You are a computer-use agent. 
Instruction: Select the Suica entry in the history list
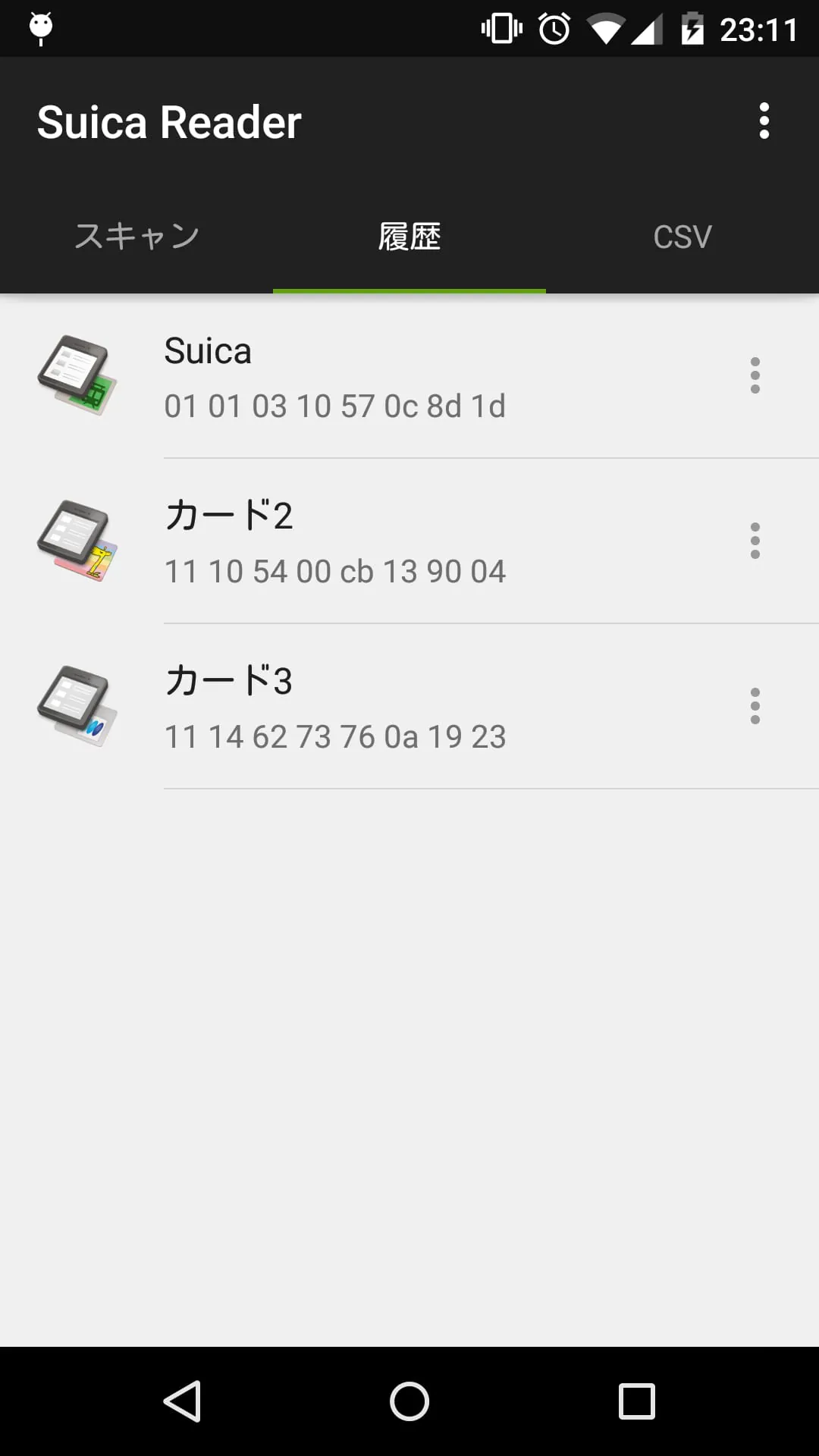[x=379, y=375]
